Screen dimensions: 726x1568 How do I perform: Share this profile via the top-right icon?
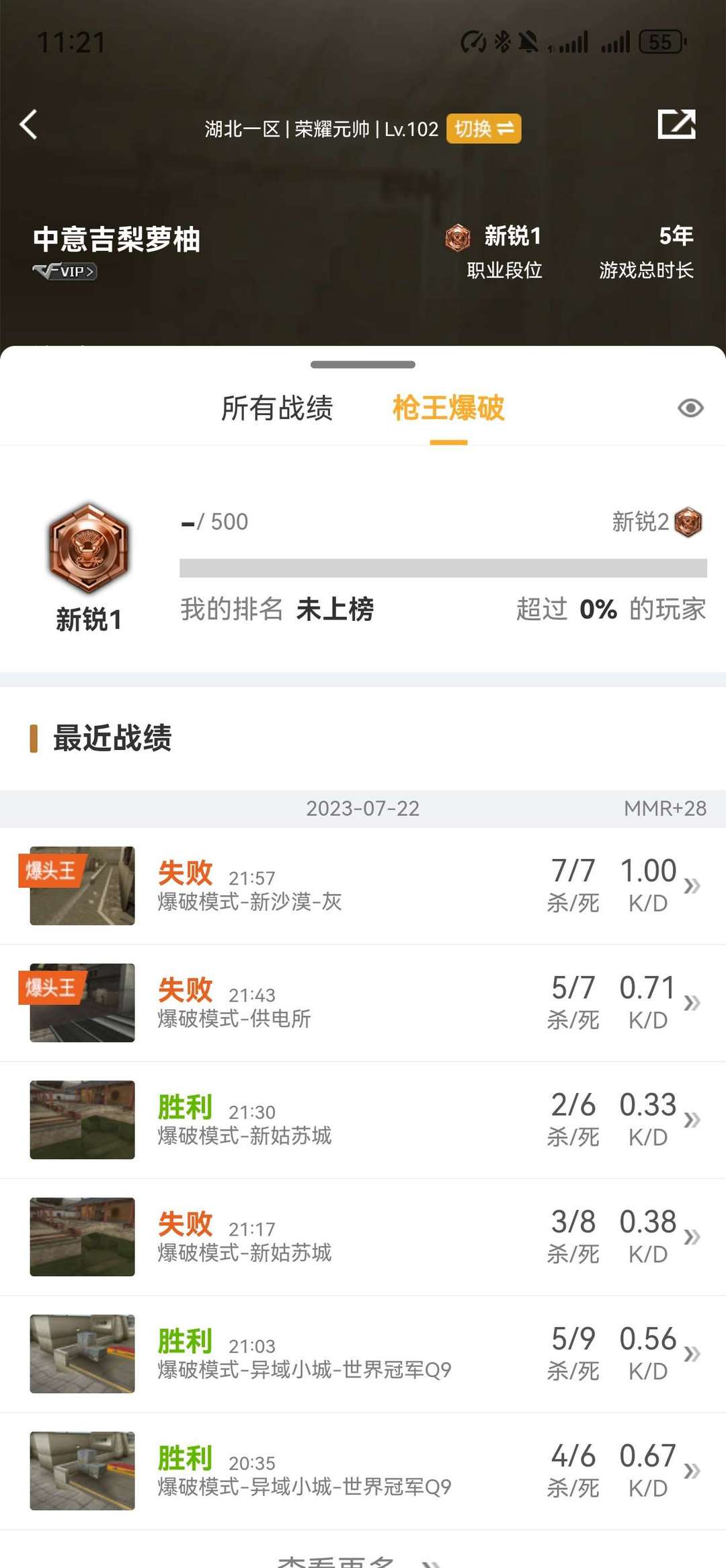point(676,124)
